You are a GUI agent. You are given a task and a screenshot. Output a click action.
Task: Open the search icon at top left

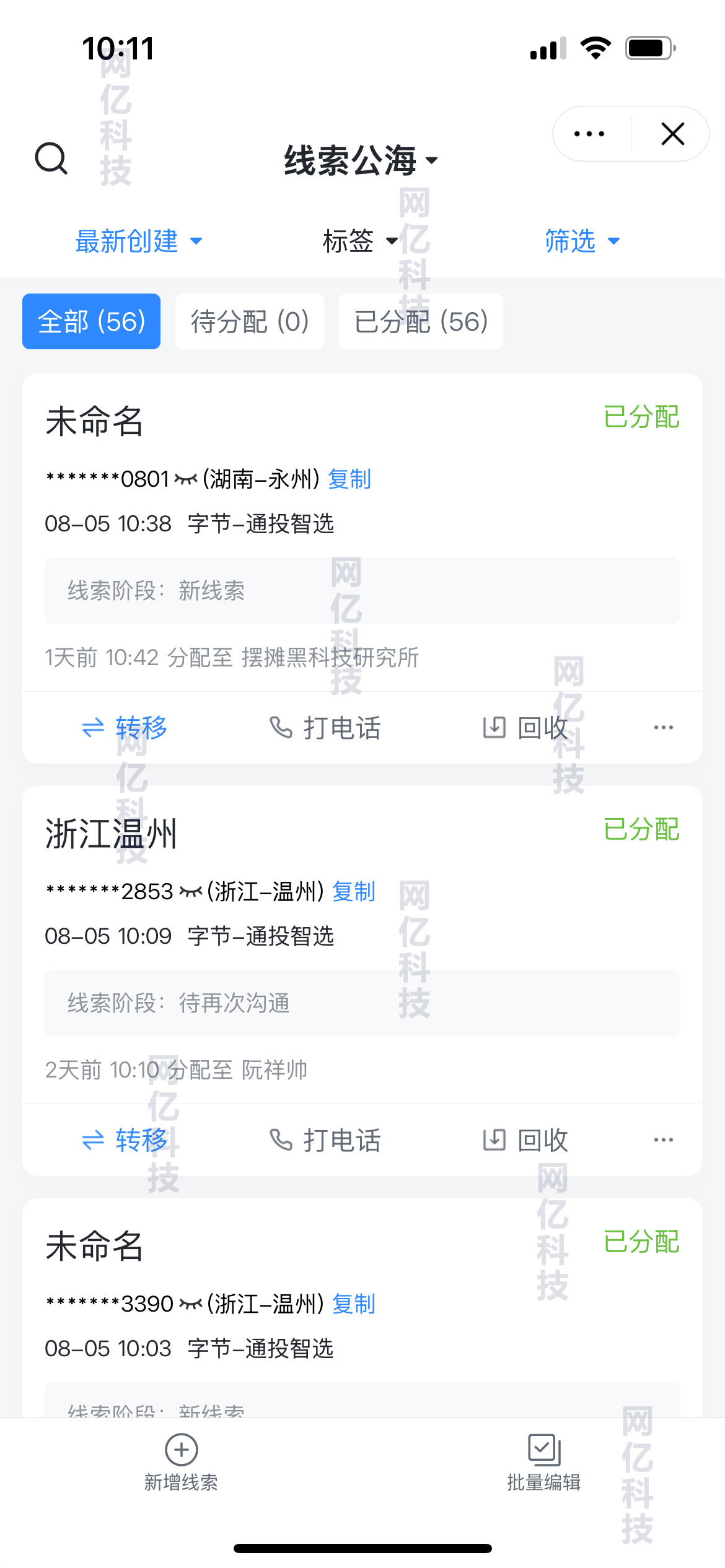point(52,159)
